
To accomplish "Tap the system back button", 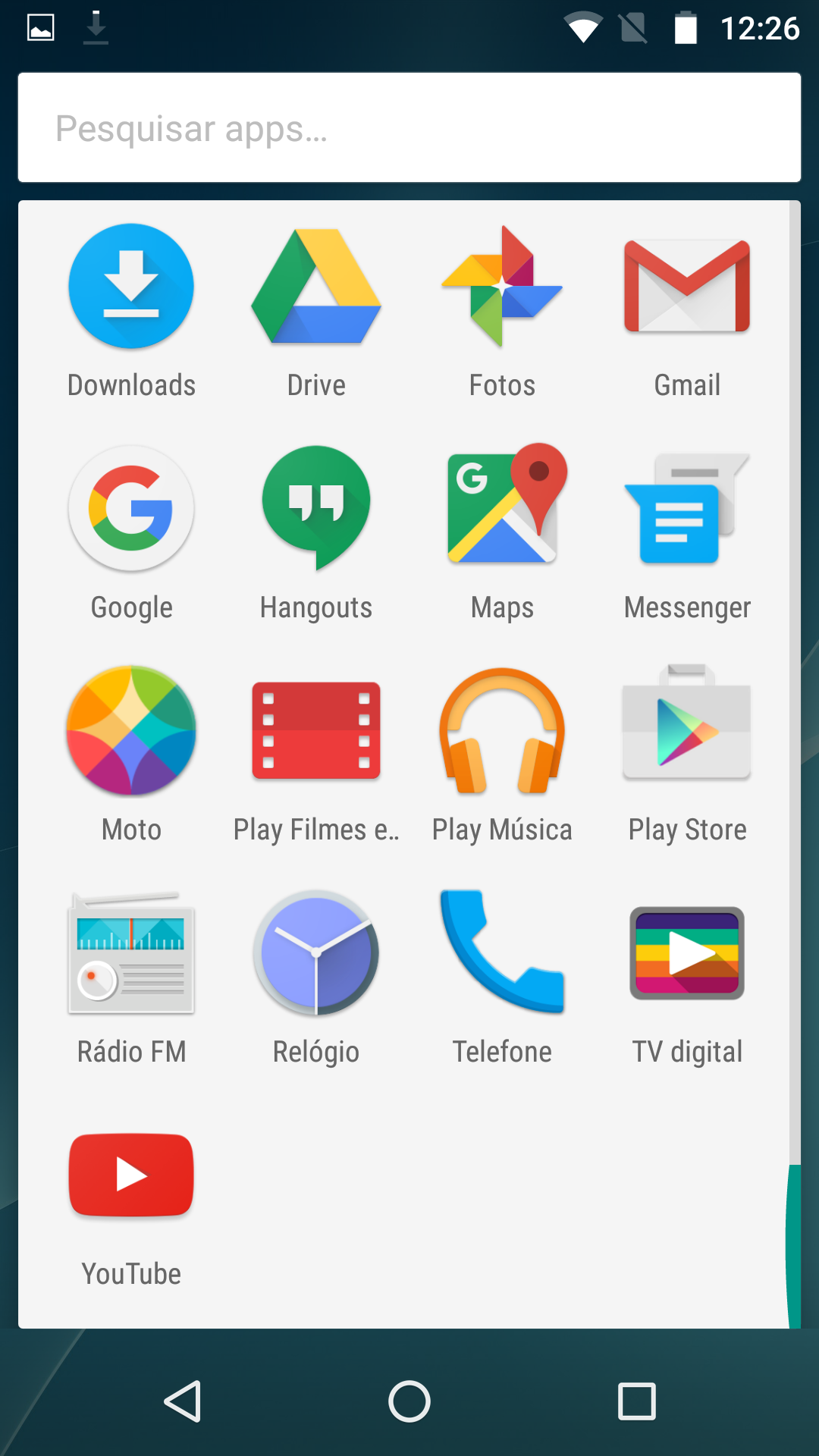I will coord(183,1401).
